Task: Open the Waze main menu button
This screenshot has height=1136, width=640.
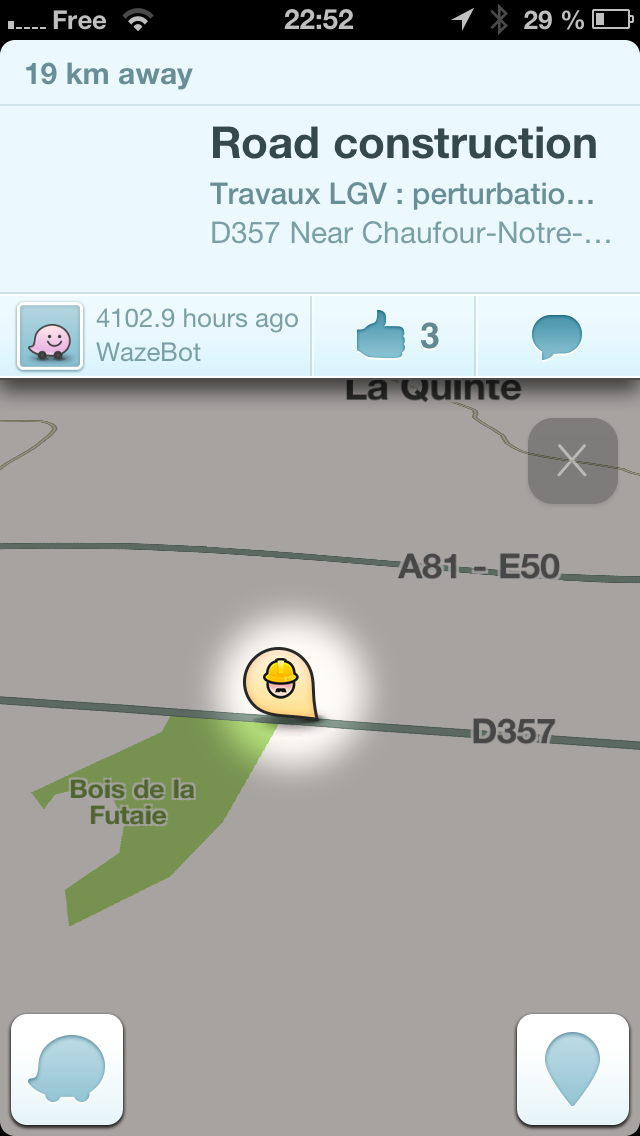Action: [67, 1070]
